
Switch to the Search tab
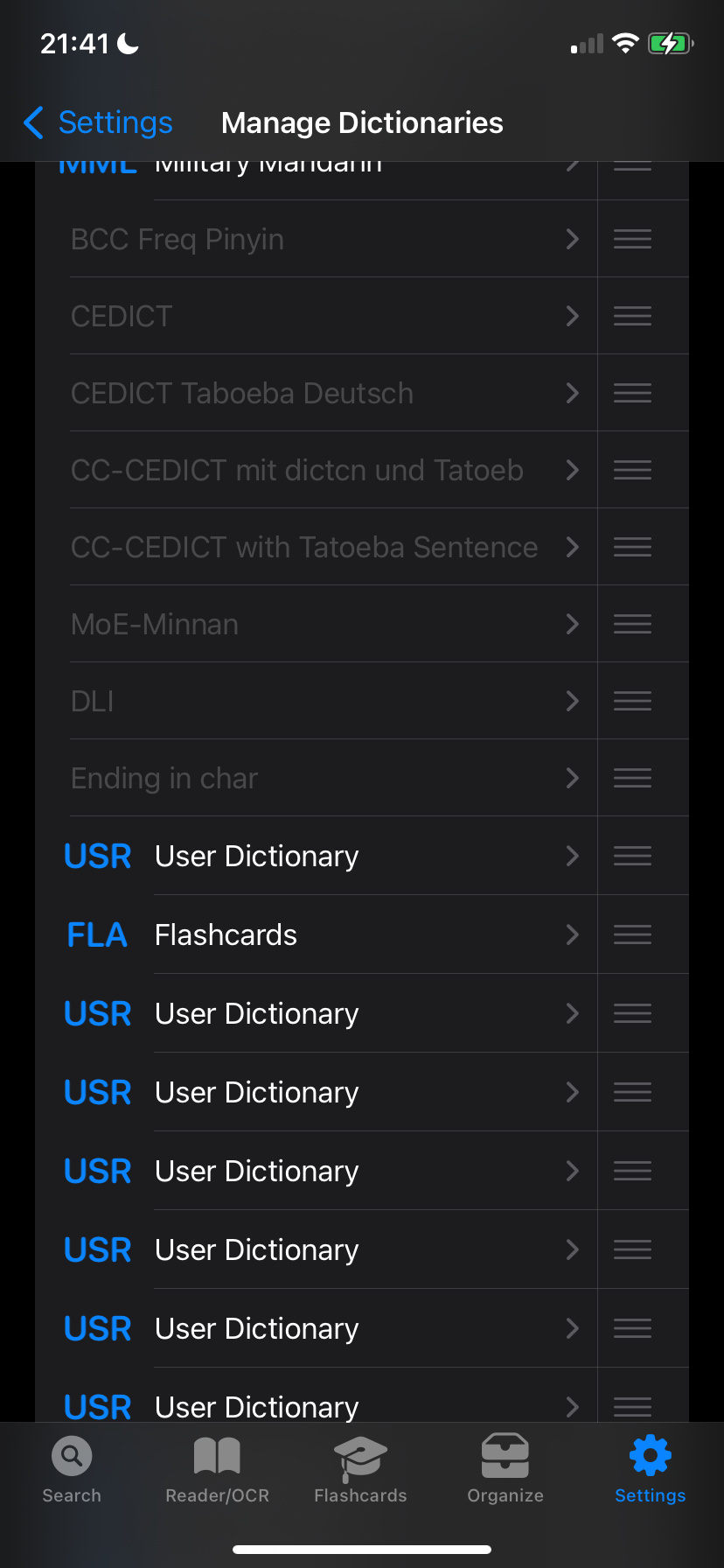(x=72, y=1470)
